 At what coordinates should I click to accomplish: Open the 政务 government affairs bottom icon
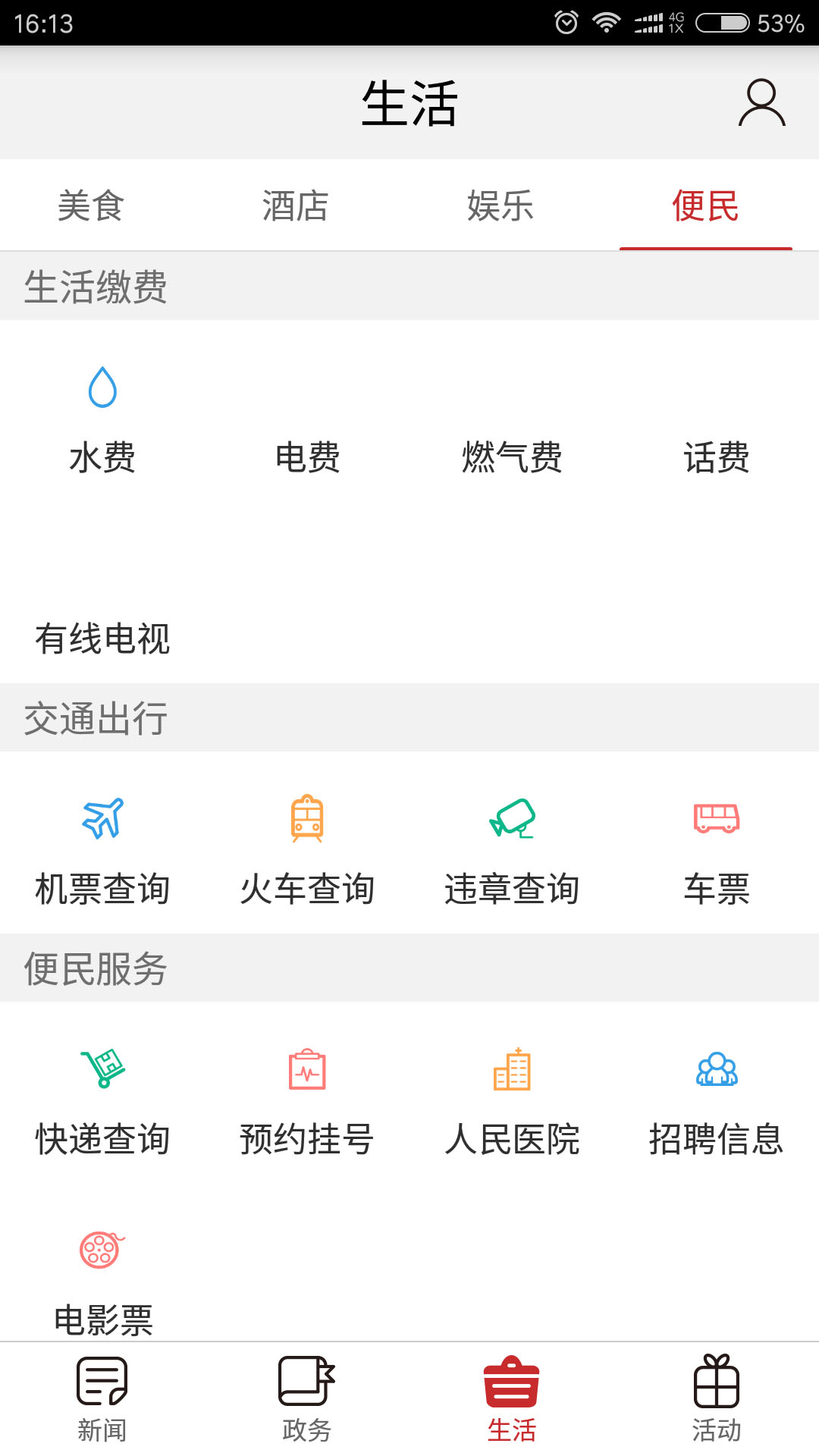click(307, 1398)
